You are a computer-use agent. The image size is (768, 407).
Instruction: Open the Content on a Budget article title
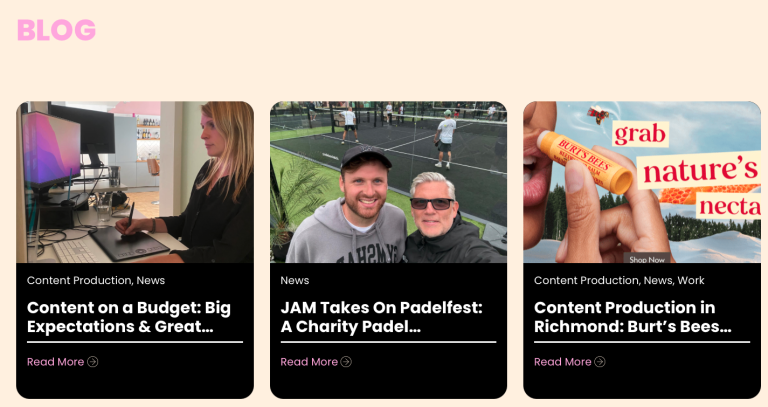click(129, 317)
